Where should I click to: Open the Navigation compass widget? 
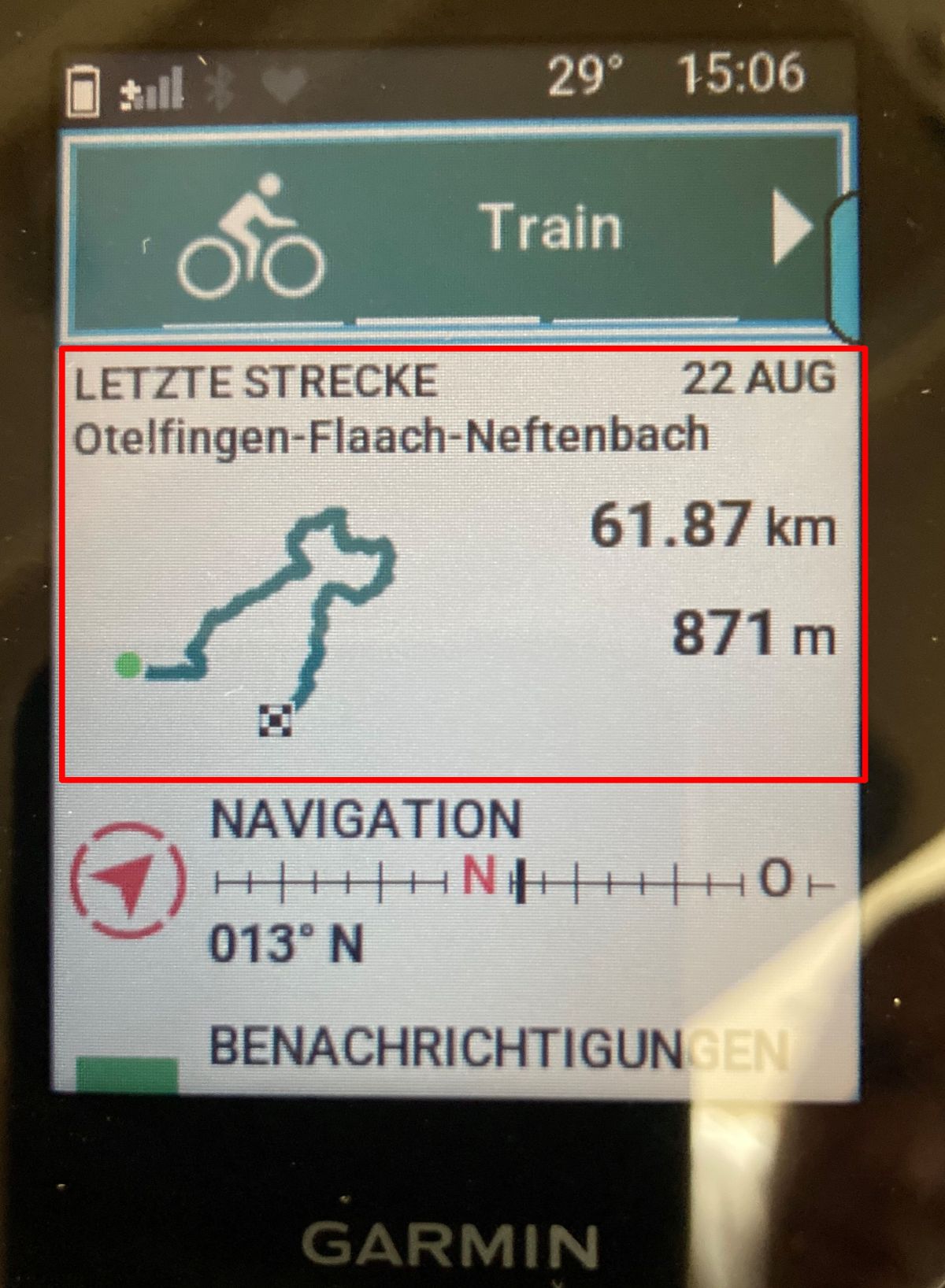457,882
